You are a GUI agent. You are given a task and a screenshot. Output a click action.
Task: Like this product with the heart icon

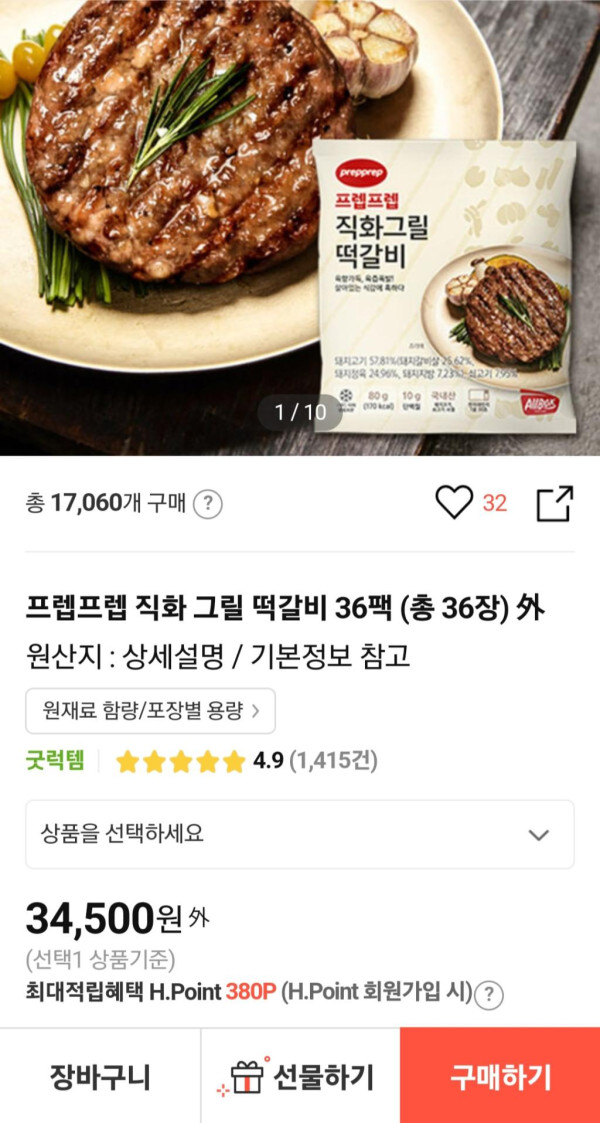(x=454, y=502)
